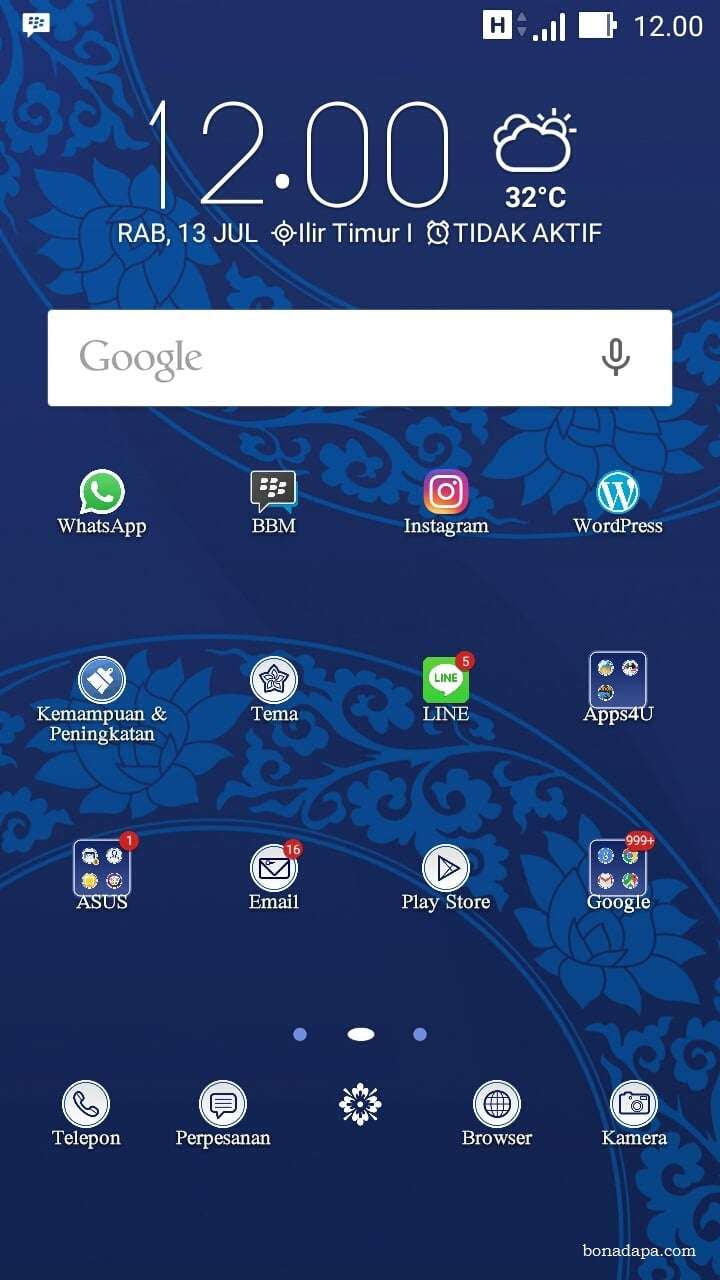
Task: Launch LINE with 5 notifications
Action: pyautogui.click(x=446, y=682)
